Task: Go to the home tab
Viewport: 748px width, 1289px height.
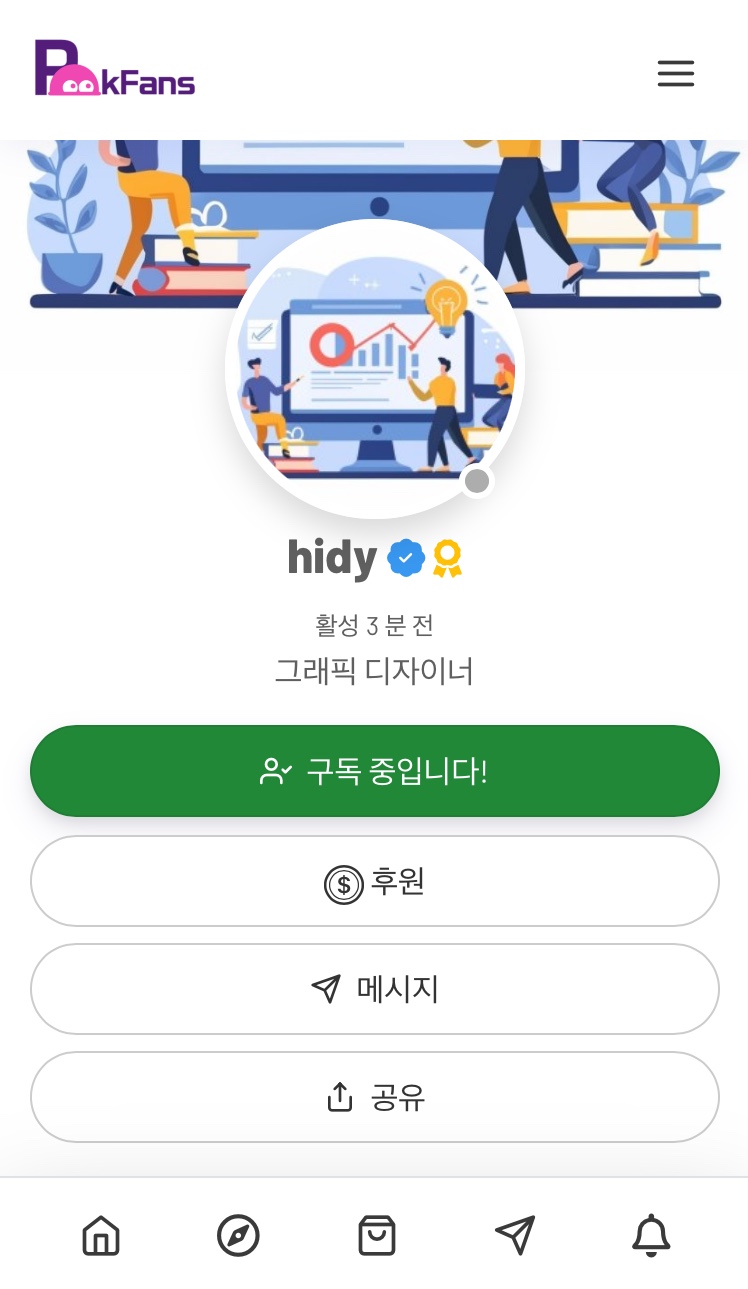Action: tap(101, 1236)
